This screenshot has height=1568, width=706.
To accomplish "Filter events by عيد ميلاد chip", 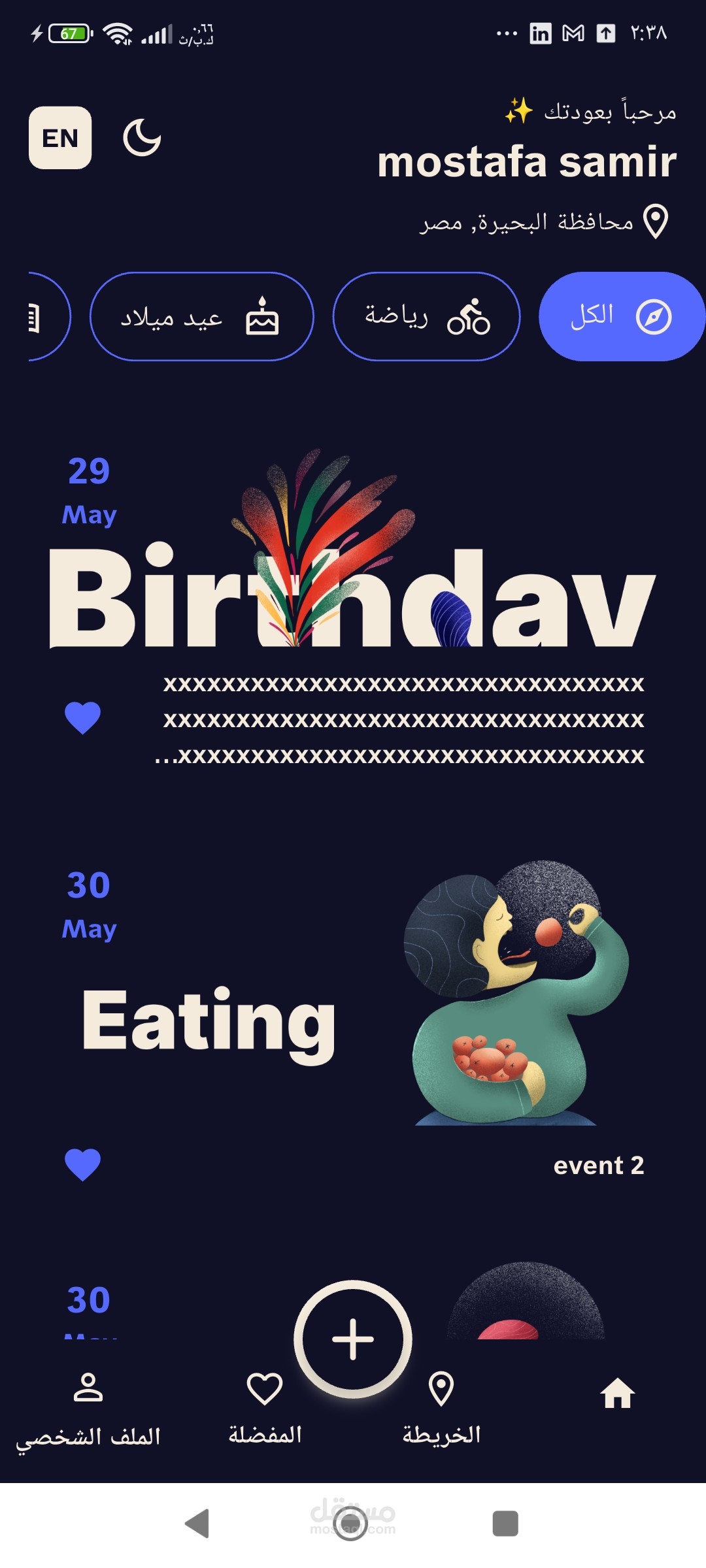I will tap(201, 316).
